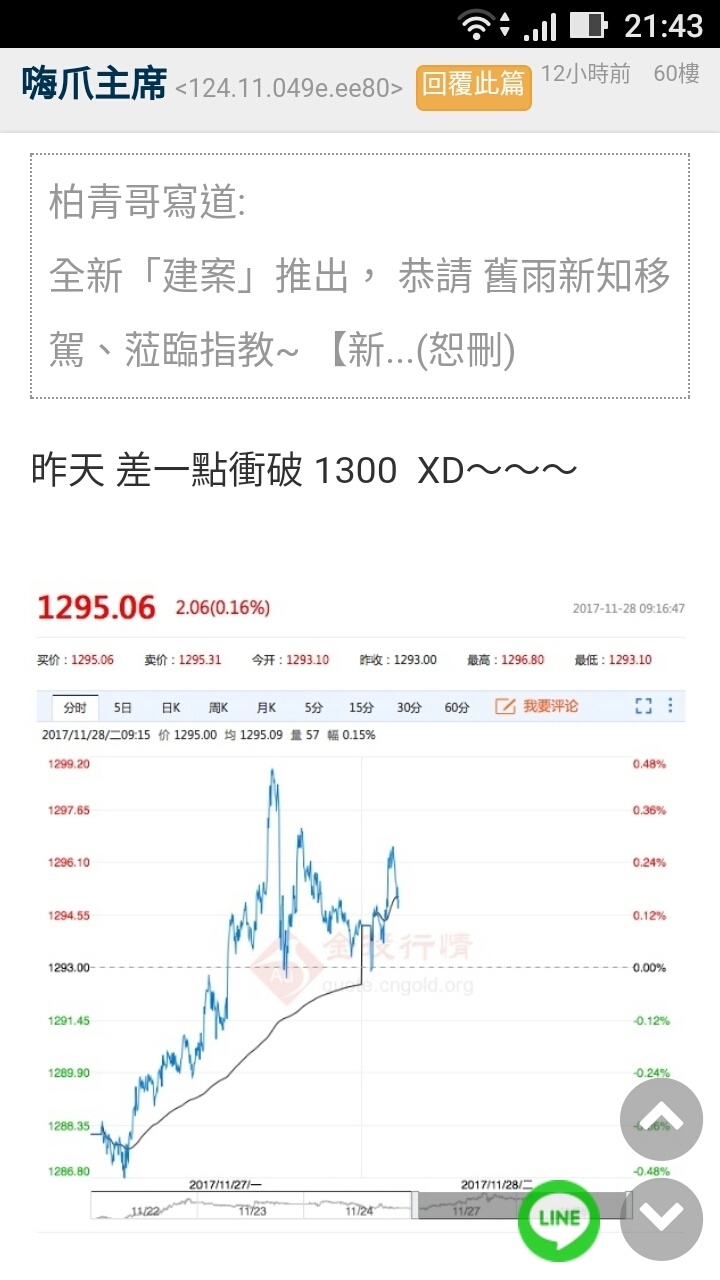This screenshot has width=720, height=1280.
Task: Jump down with the down arrow button
Action: coord(661,1218)
